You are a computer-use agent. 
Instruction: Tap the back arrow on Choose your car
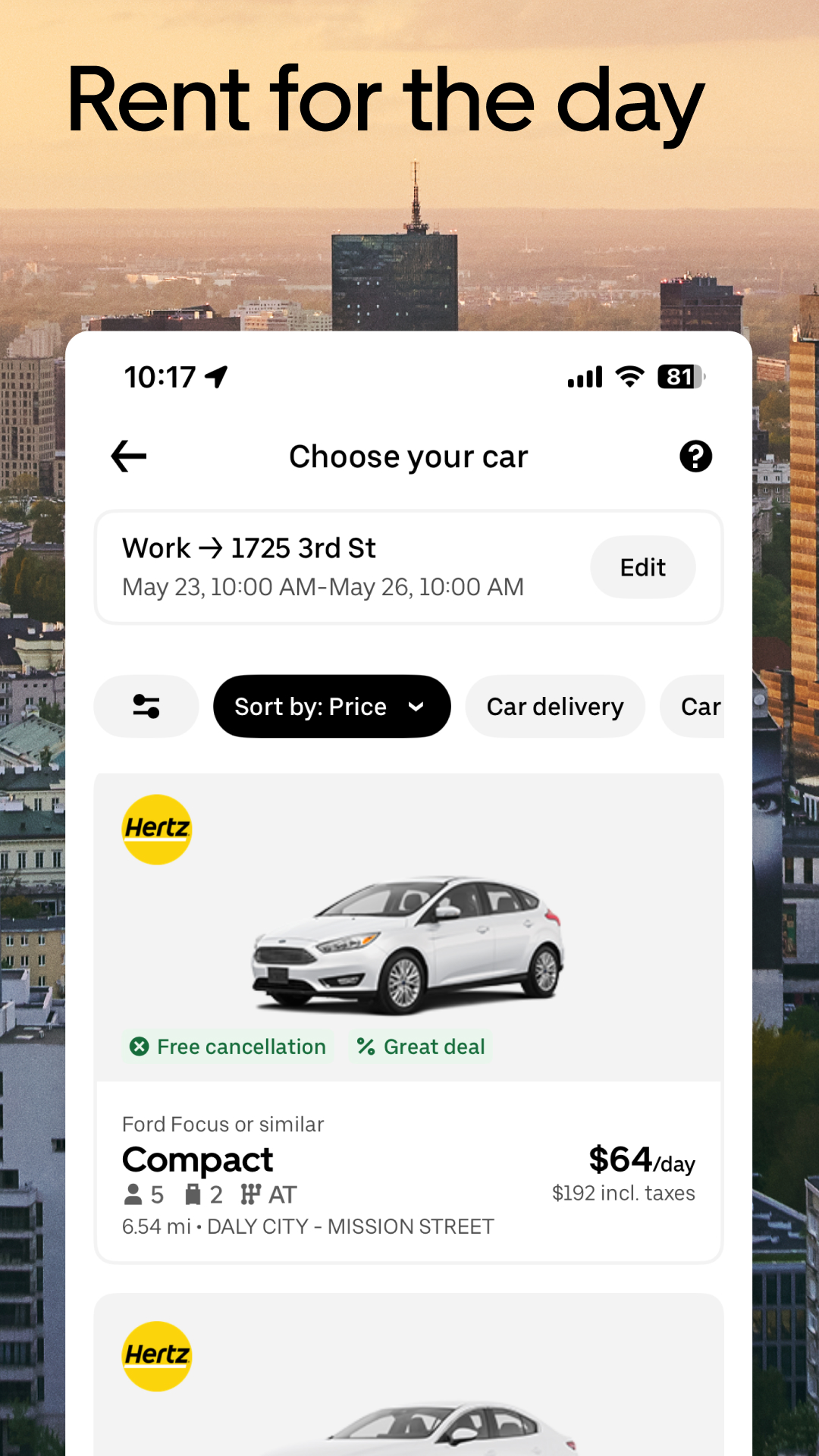point(127,456)
